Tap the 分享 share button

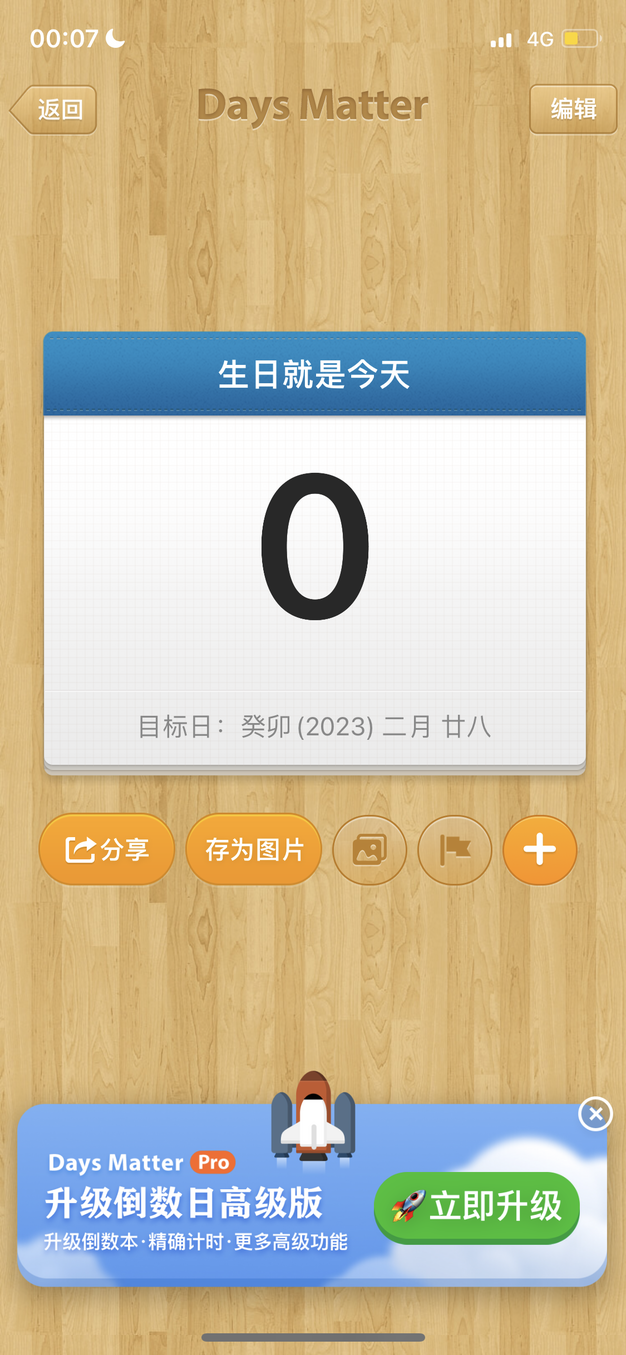(107, 850)
